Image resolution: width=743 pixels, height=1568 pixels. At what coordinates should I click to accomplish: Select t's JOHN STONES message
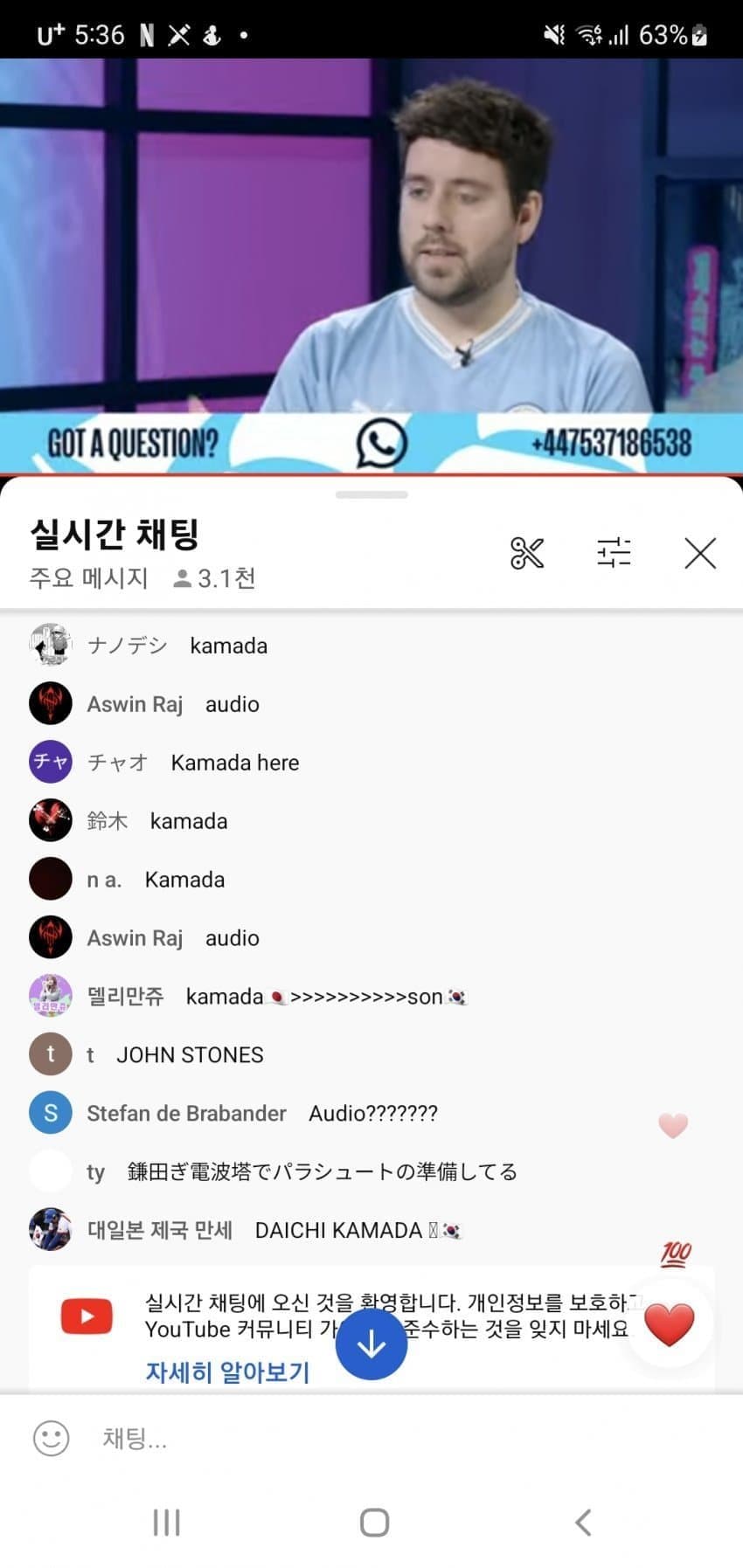coord(190,1054)
